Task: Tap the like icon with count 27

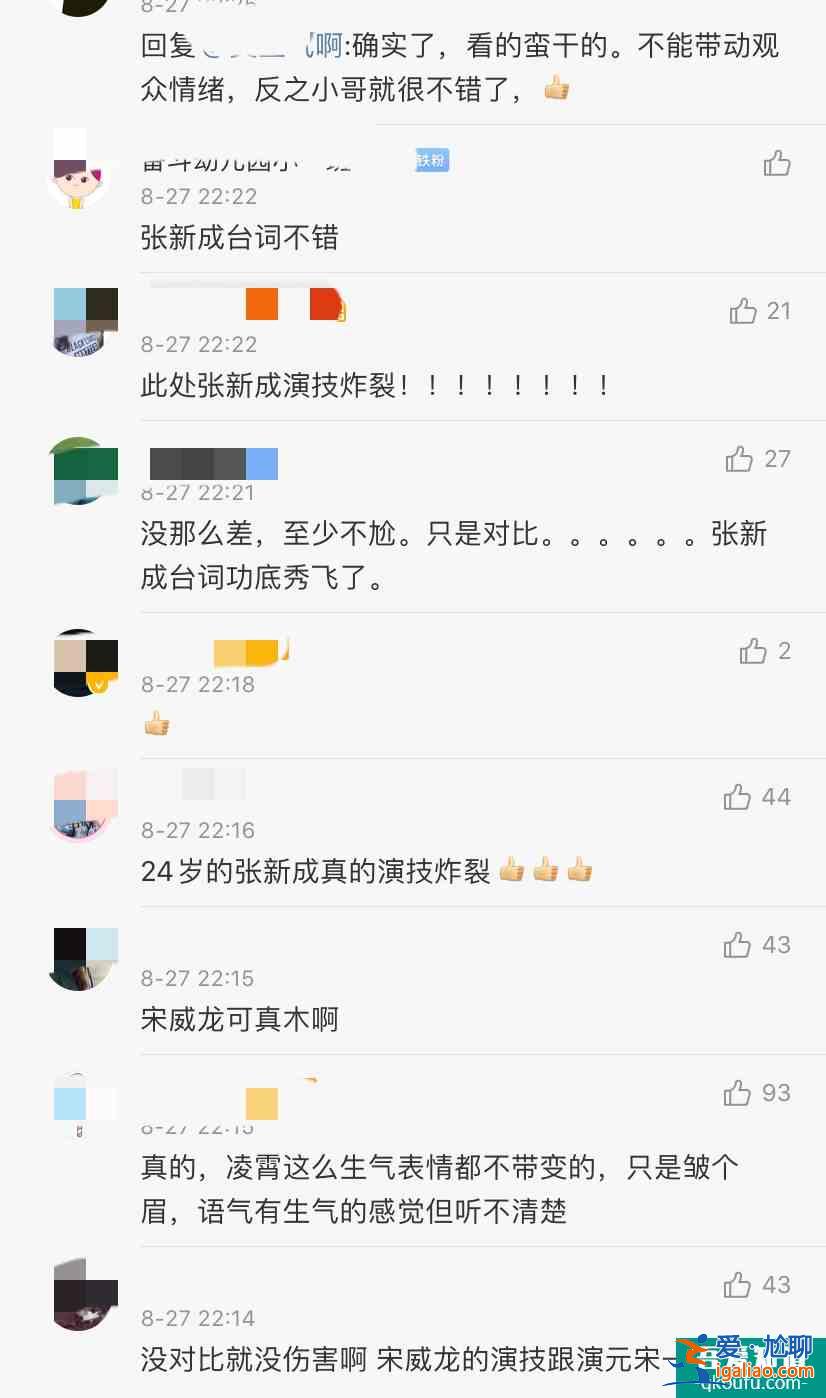Action: pos(739,460)
